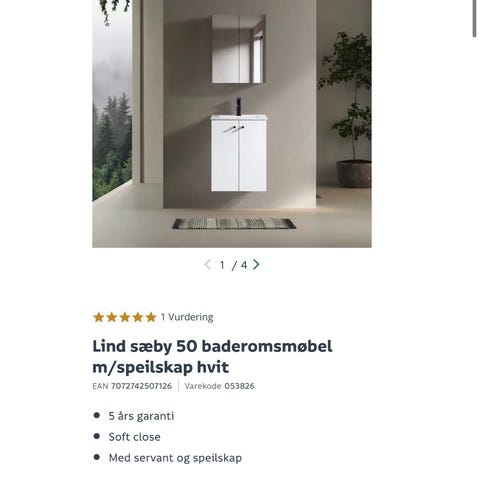Go to the next product image
Viewport: 480px width, 480px height.
[256, 265]
